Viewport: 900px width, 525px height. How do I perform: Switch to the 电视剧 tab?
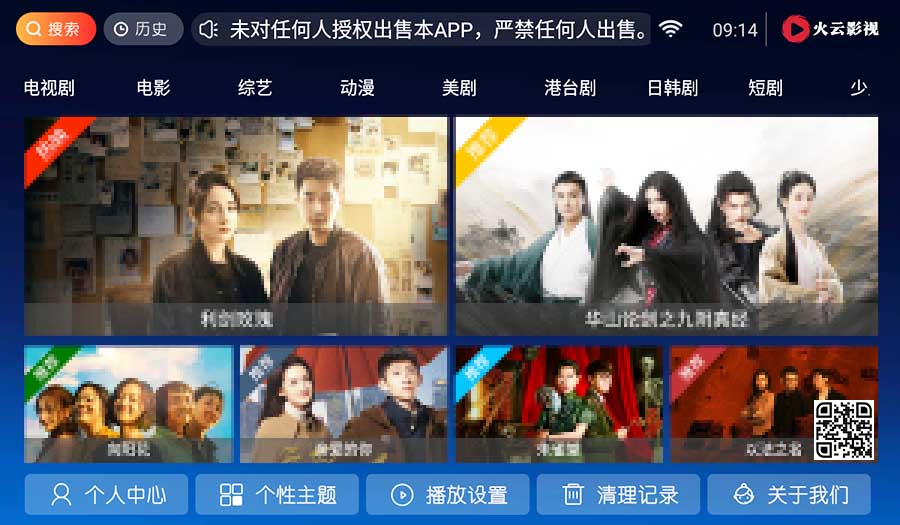49,88
